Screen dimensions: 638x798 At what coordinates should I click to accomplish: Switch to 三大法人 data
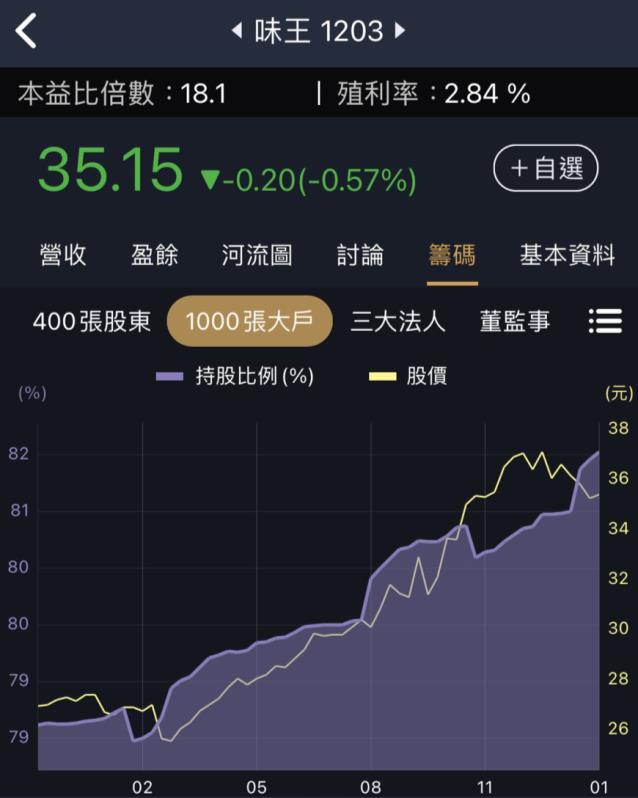(398, 321)
